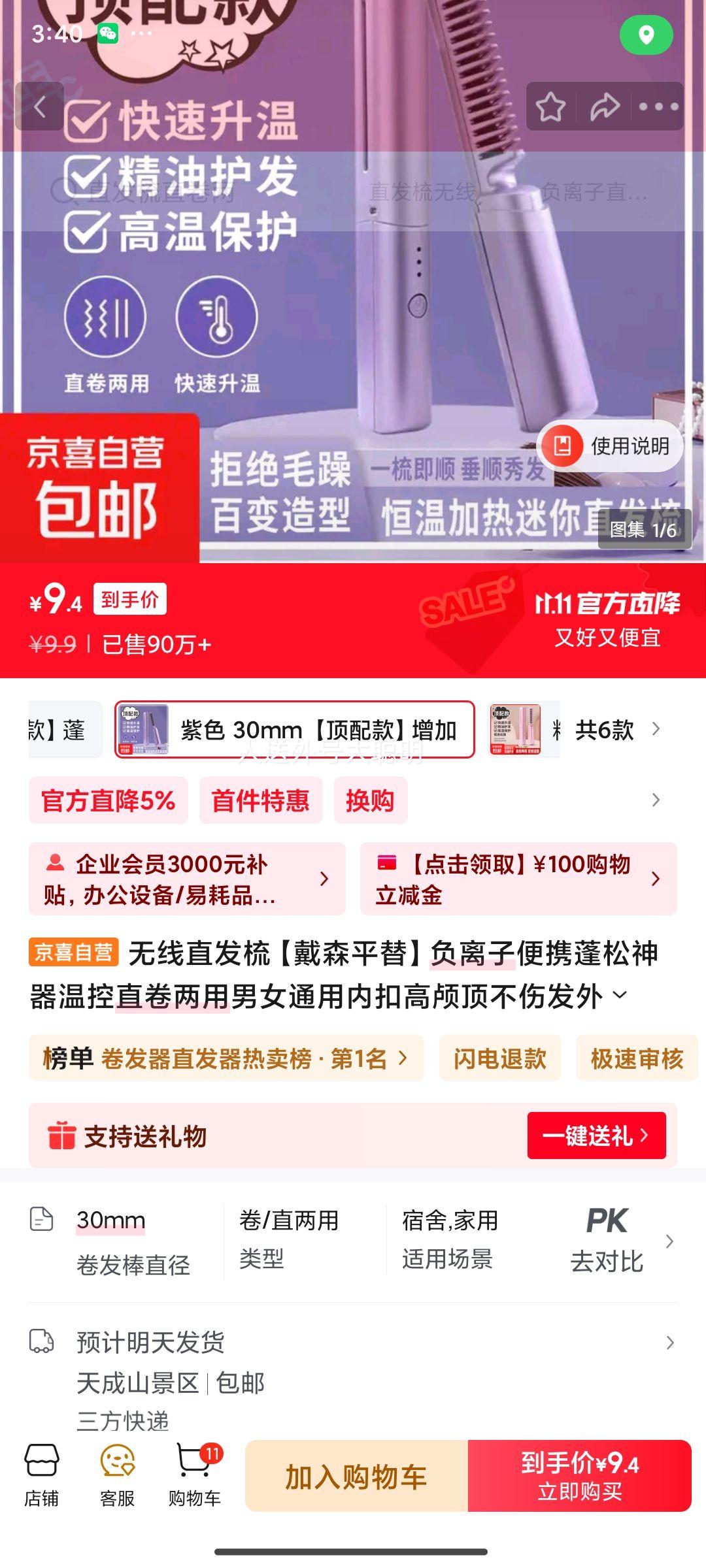706x1568 pixels.
Task: Open the 购物车 shopping cart
Action: [194, 1475]
